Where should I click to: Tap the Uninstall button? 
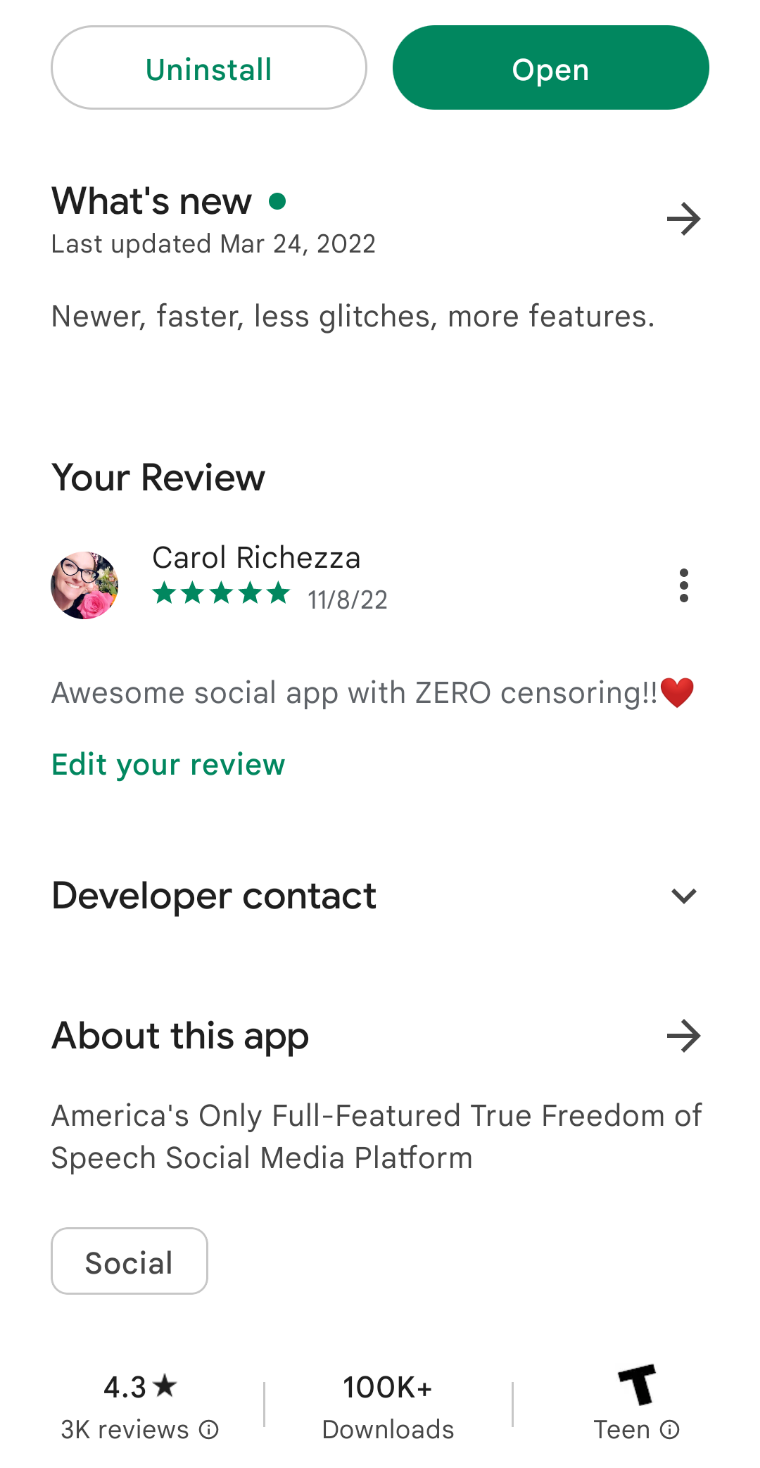coord(209,68)
